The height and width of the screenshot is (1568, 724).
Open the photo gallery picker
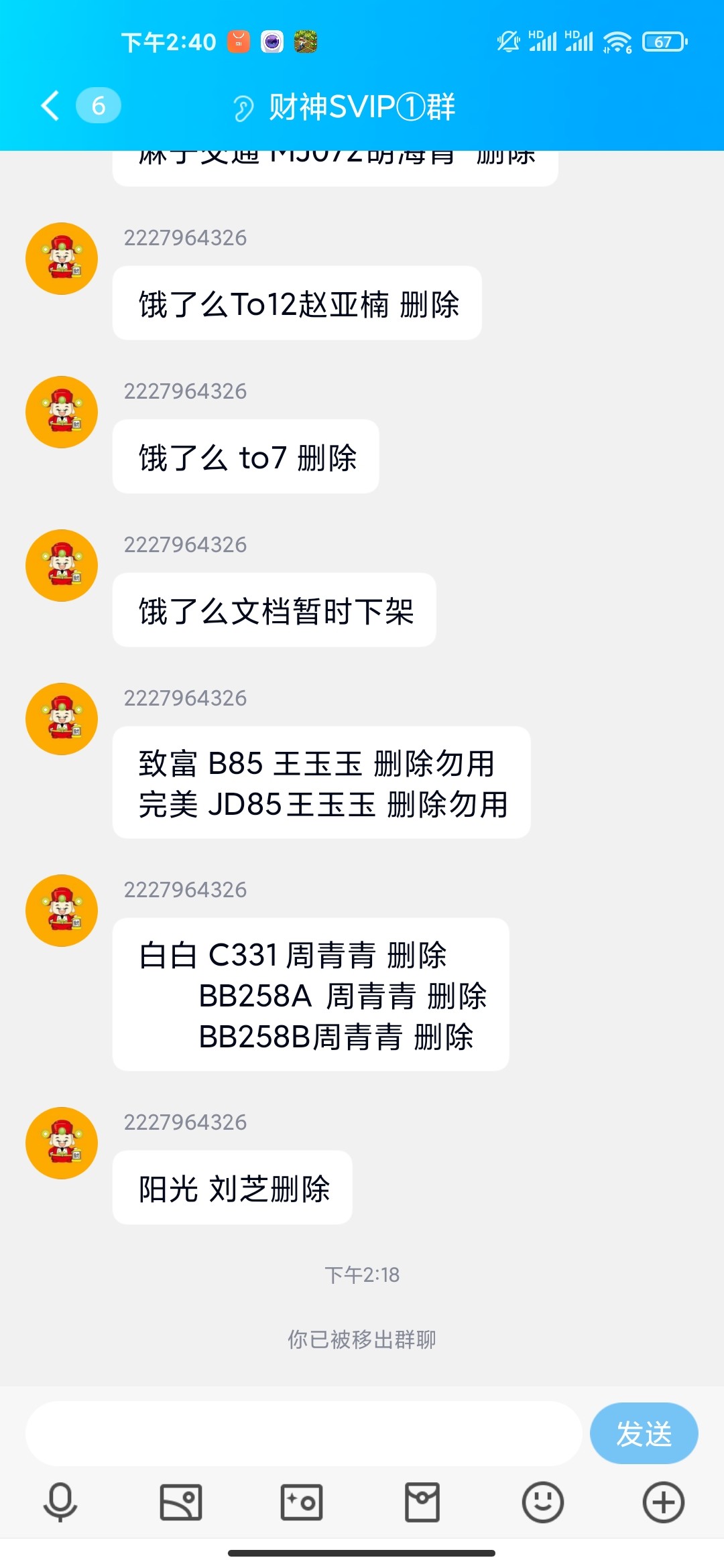click(181, 1502)
